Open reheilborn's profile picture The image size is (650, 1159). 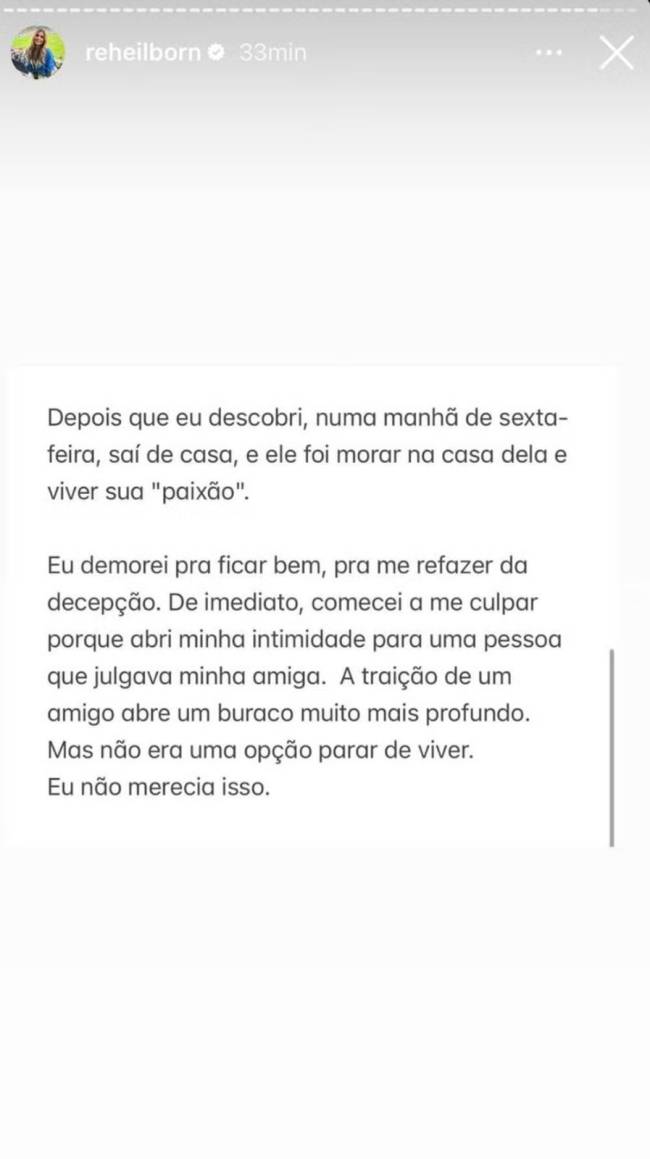coord(38,52)
